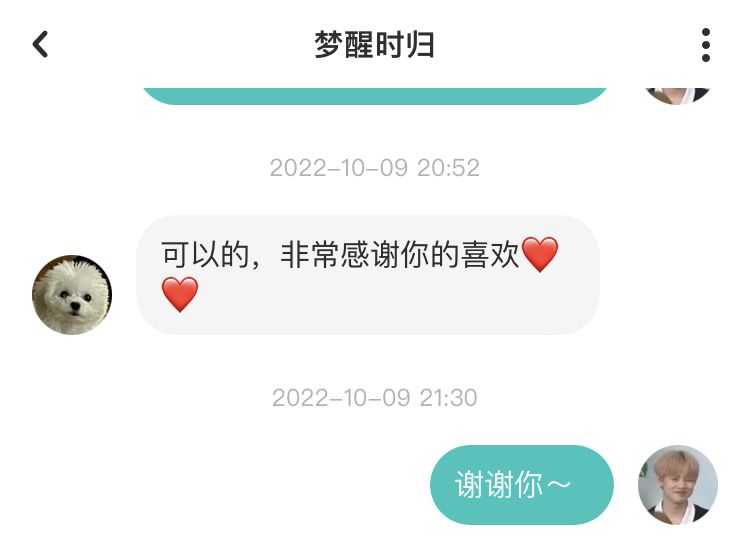Image resolution: width=750 pixels, height=544 pixels.
Task: Open the white dog avatar's profile
Action: click(72, 294)
